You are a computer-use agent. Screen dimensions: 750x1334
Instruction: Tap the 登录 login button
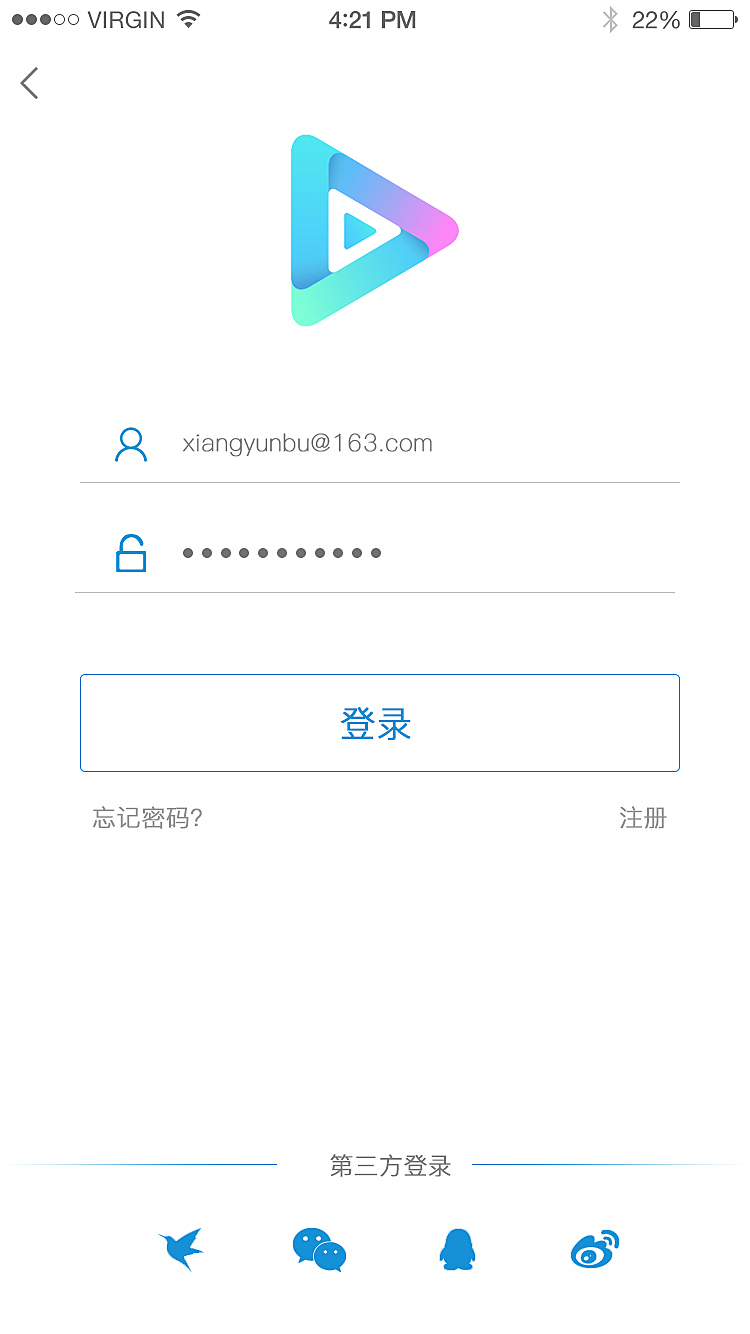point(380,723)
